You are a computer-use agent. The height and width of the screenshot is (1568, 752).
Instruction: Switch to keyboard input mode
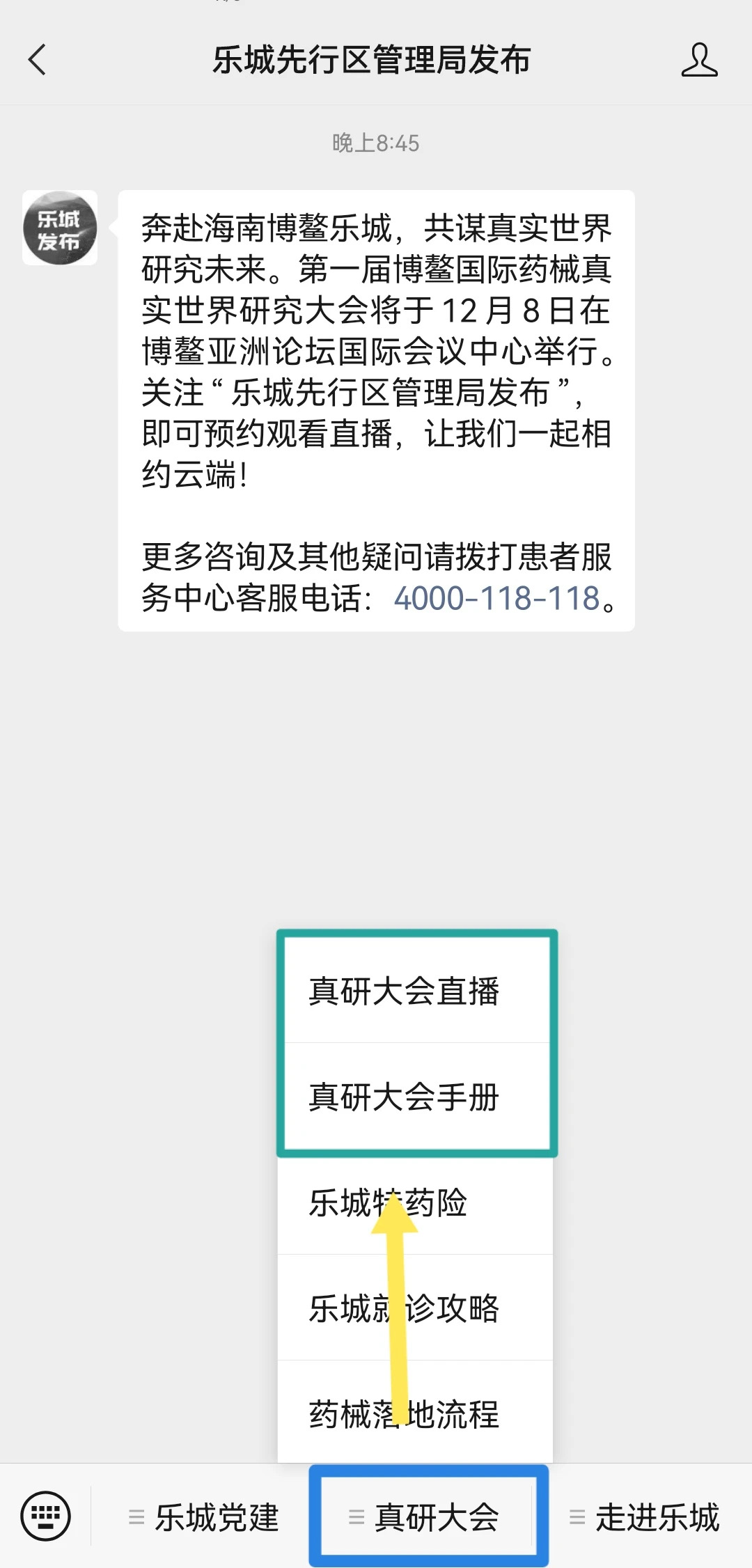coord(46,1516)
